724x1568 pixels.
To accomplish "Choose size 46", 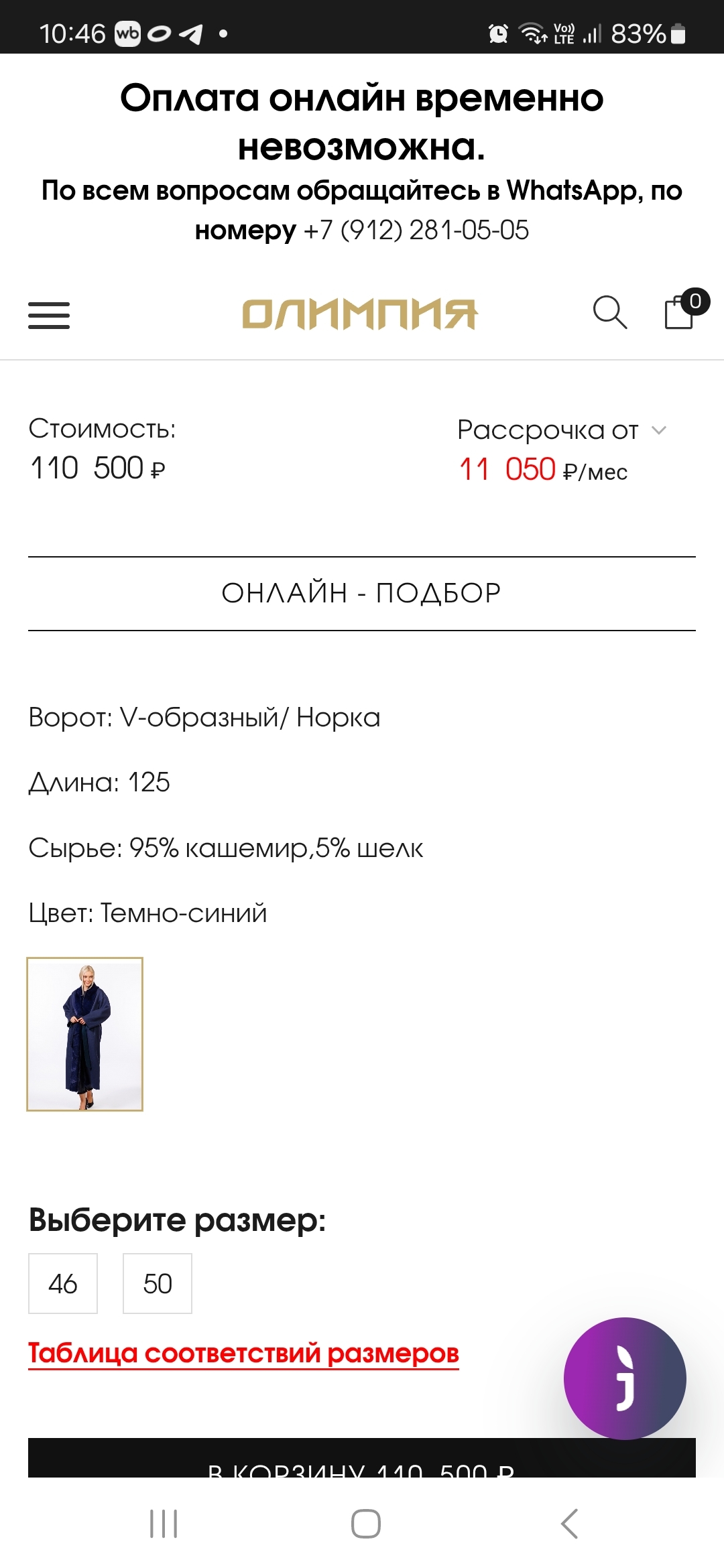I will click(63, 1283).
